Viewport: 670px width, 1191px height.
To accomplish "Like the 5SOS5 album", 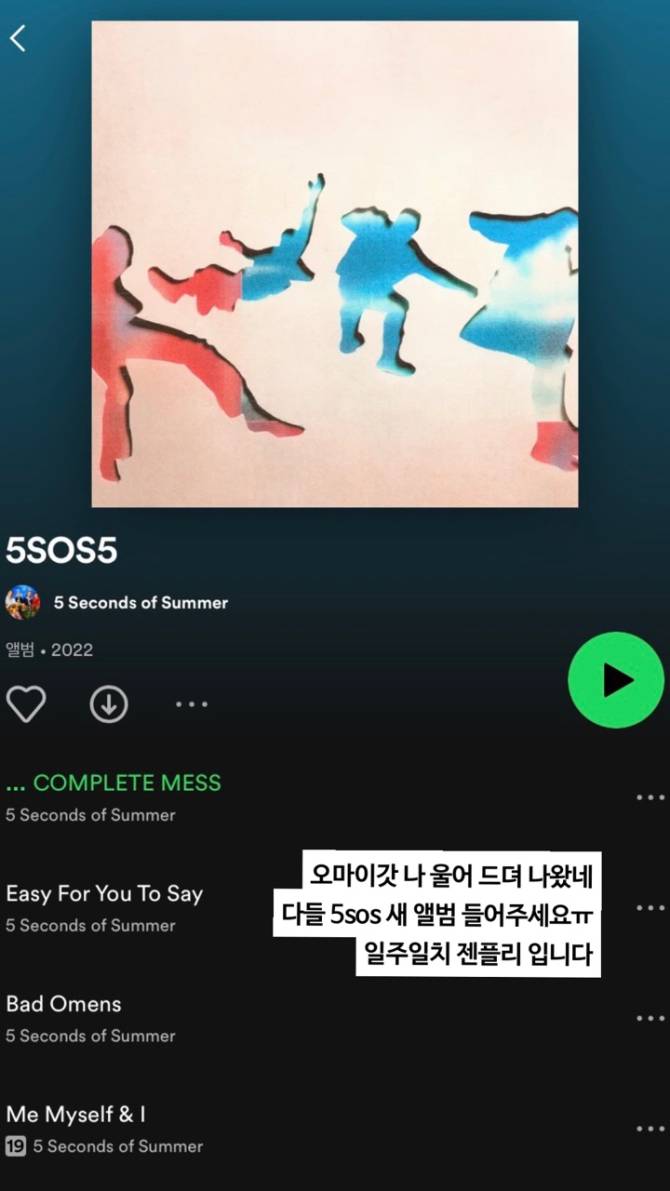I will tap(26, 704).
